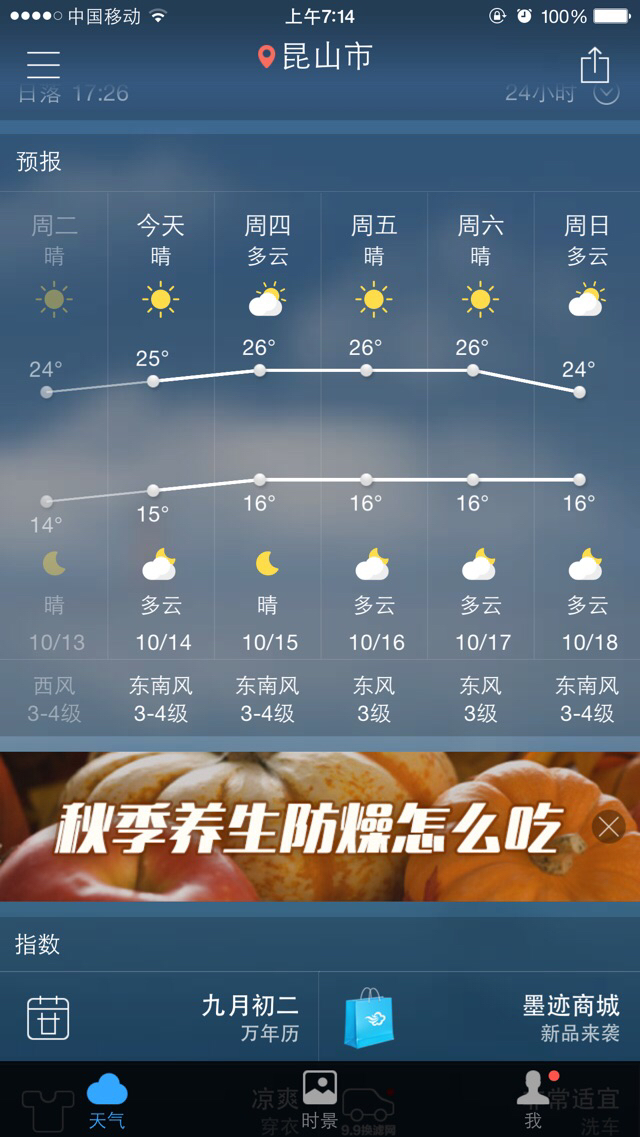Expand the 24小时 chevron
This screenshot has height=1137, width=640.
click(x=607, y=93)
